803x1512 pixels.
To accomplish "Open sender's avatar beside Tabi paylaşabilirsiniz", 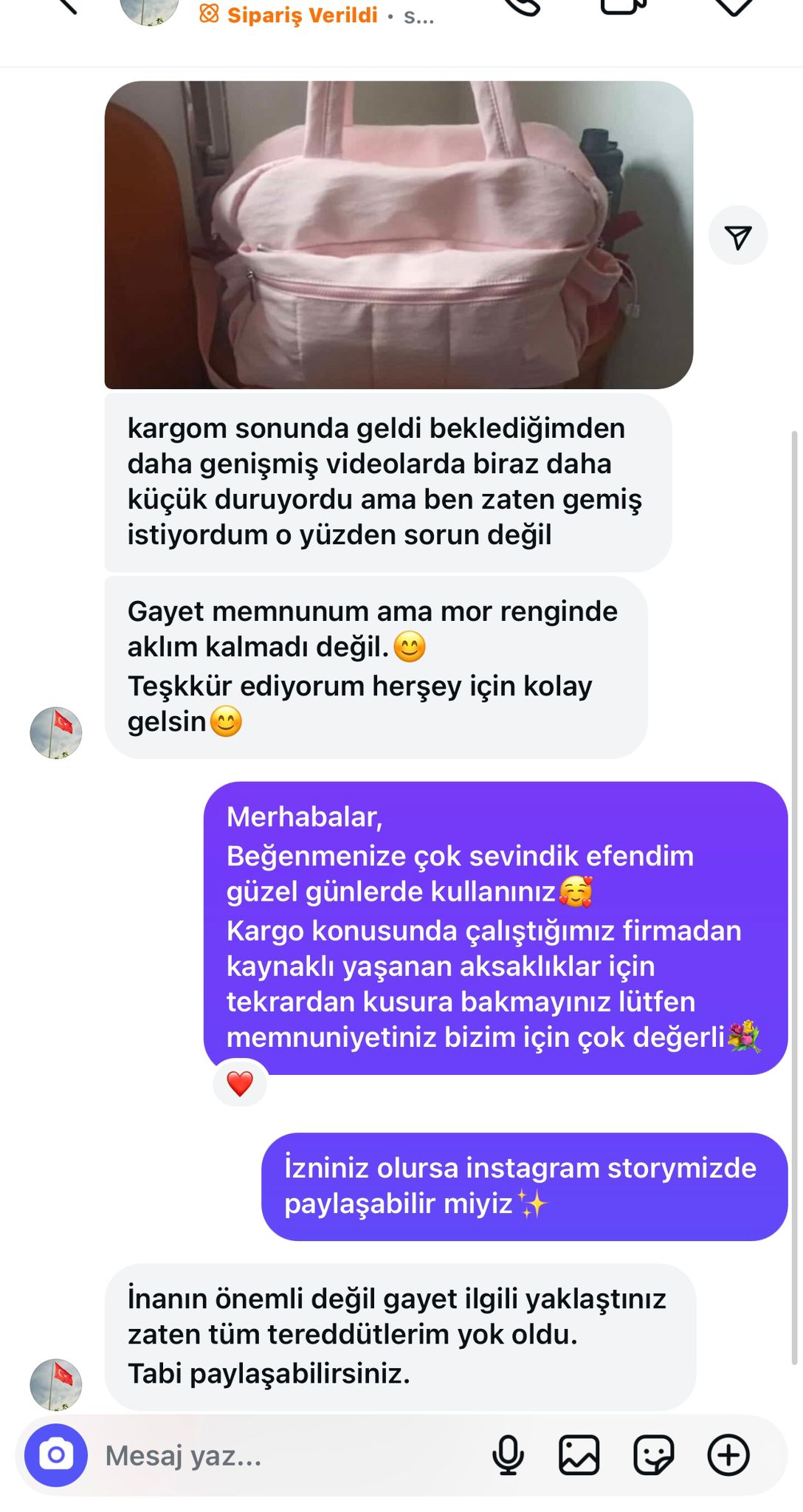I will tap(56, 1384).
